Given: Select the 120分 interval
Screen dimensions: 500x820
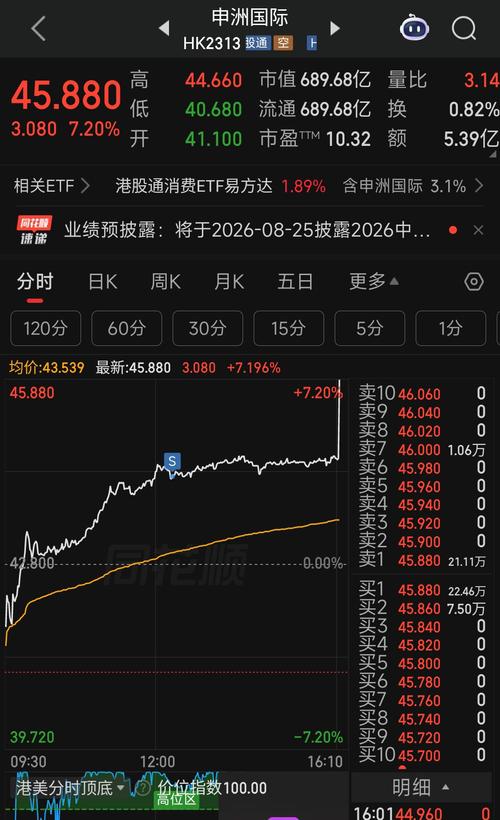Looking at the screenshot, I should pos(46,328).
